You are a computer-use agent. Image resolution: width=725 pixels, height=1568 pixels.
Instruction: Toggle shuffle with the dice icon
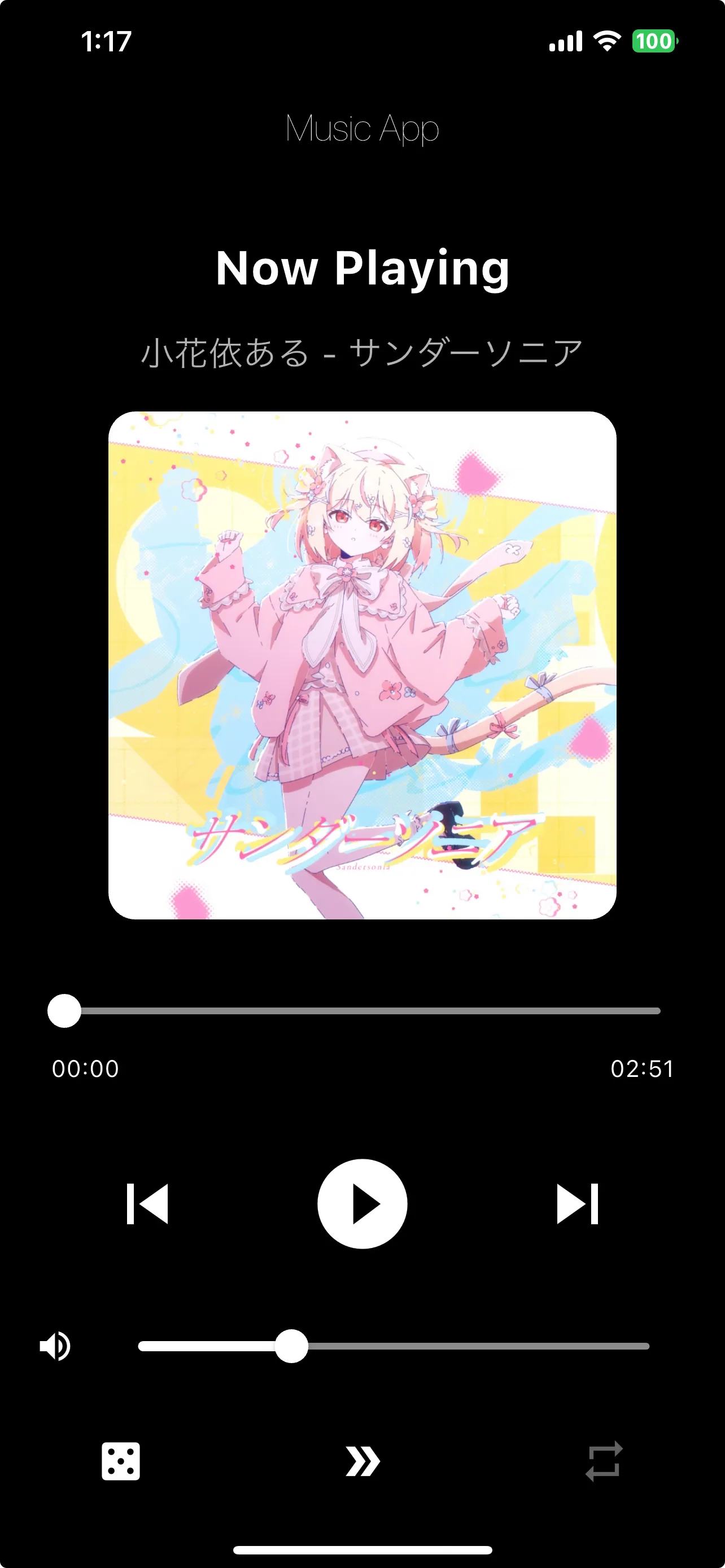[120, 1461]
